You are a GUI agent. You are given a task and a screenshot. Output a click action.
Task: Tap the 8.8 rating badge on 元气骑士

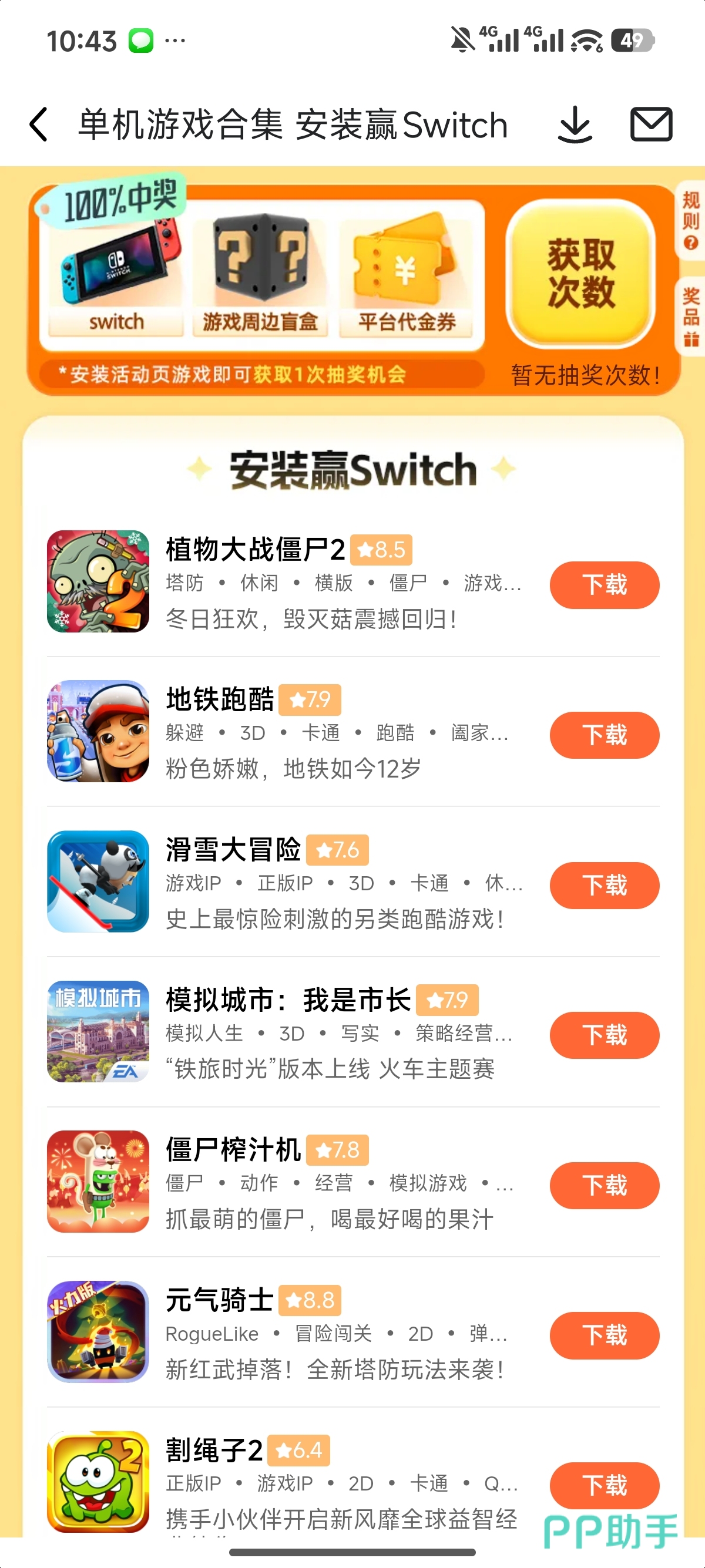(x=310, y=1300)
